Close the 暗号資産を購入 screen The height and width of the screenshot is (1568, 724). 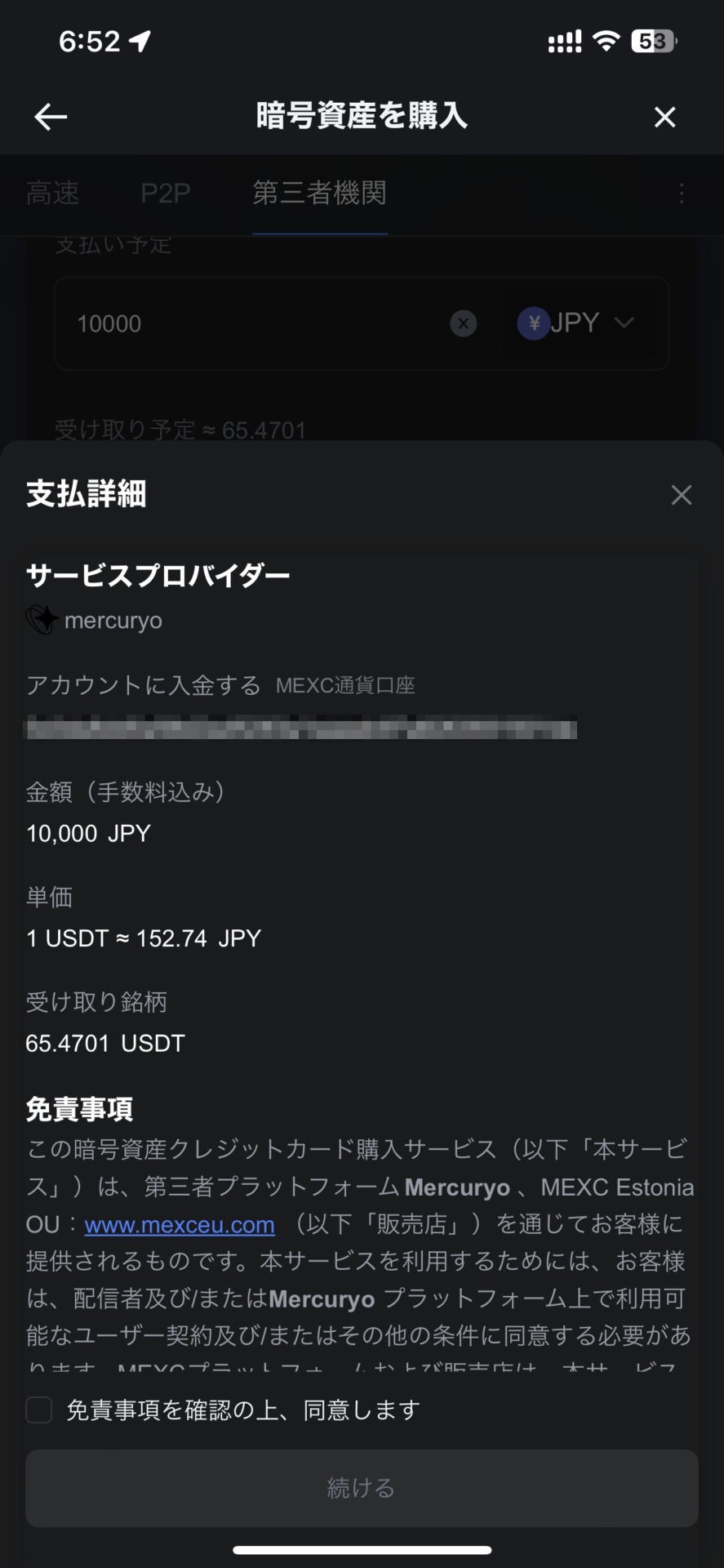click(665, 118)
